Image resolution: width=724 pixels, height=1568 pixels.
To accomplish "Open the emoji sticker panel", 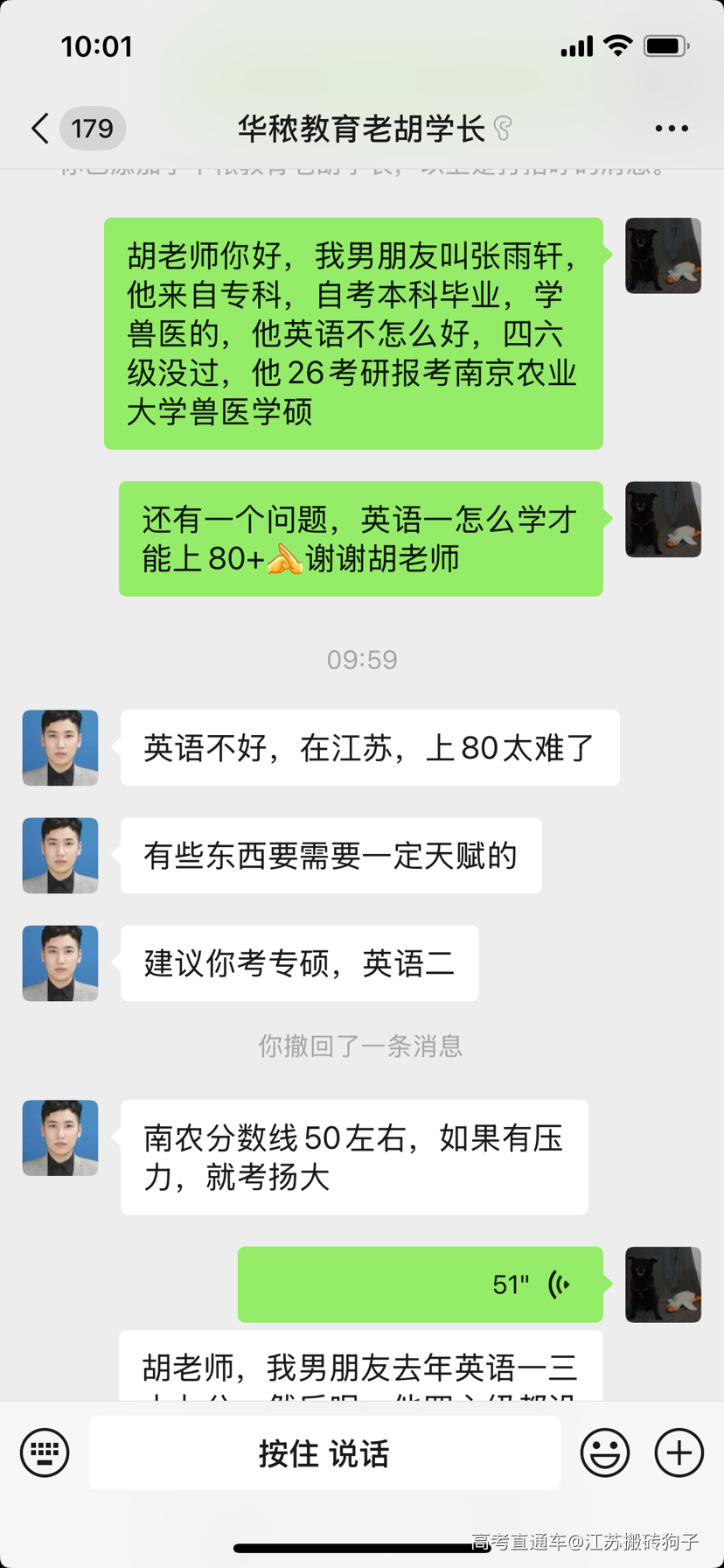I will click(x=604, y=1453).
